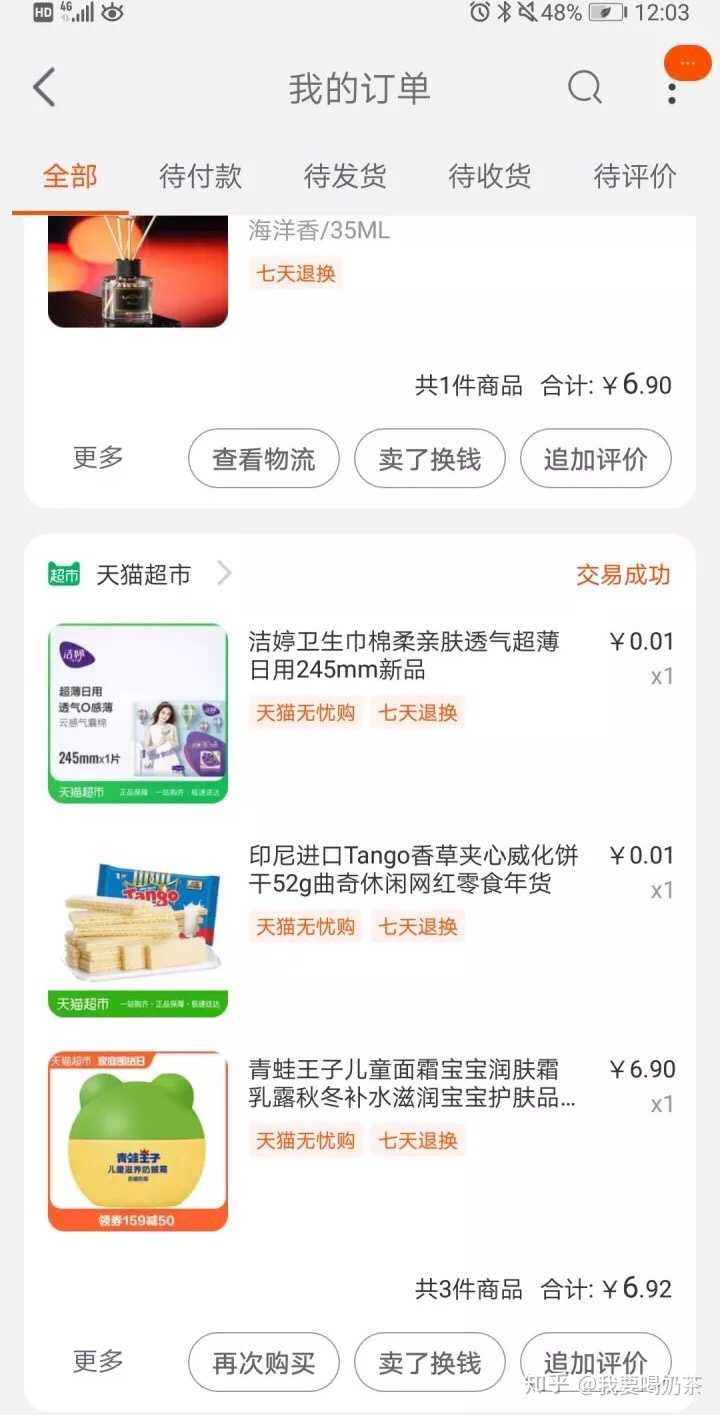Open 更多 options for the ¥6.90 order
Screen dimensions: 720x1415
tap(98, 458)
